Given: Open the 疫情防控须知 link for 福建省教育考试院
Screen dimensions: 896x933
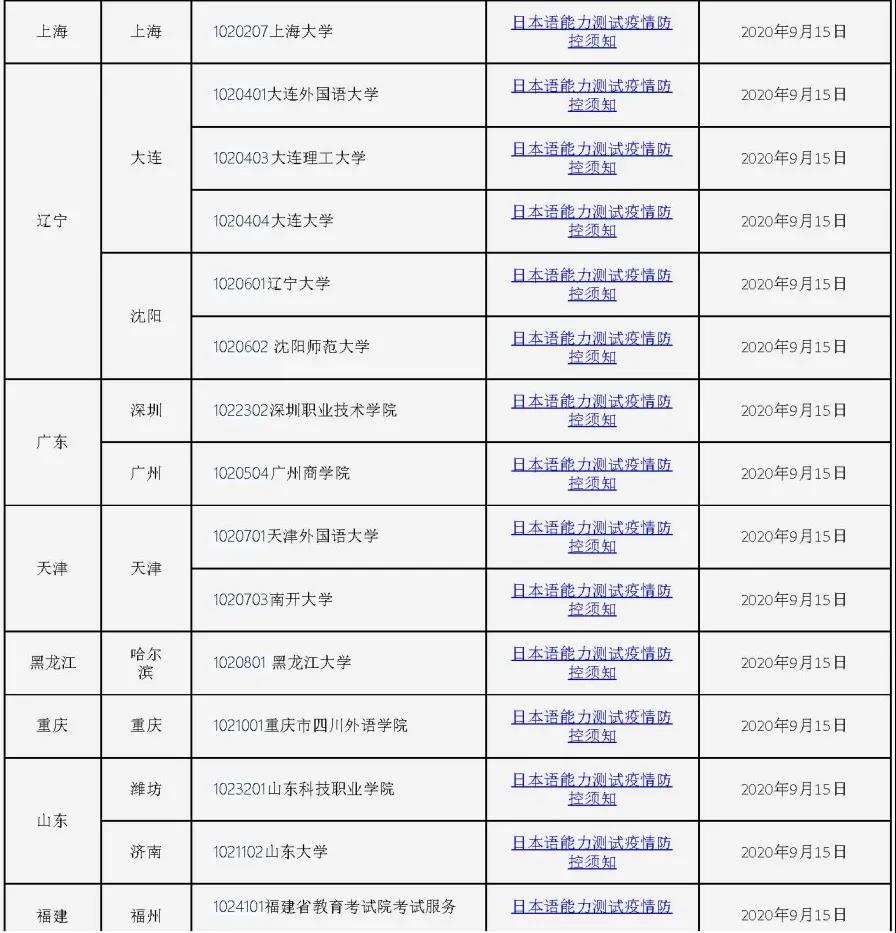Looking at the screenshot, I should click(x=592, y=906).
